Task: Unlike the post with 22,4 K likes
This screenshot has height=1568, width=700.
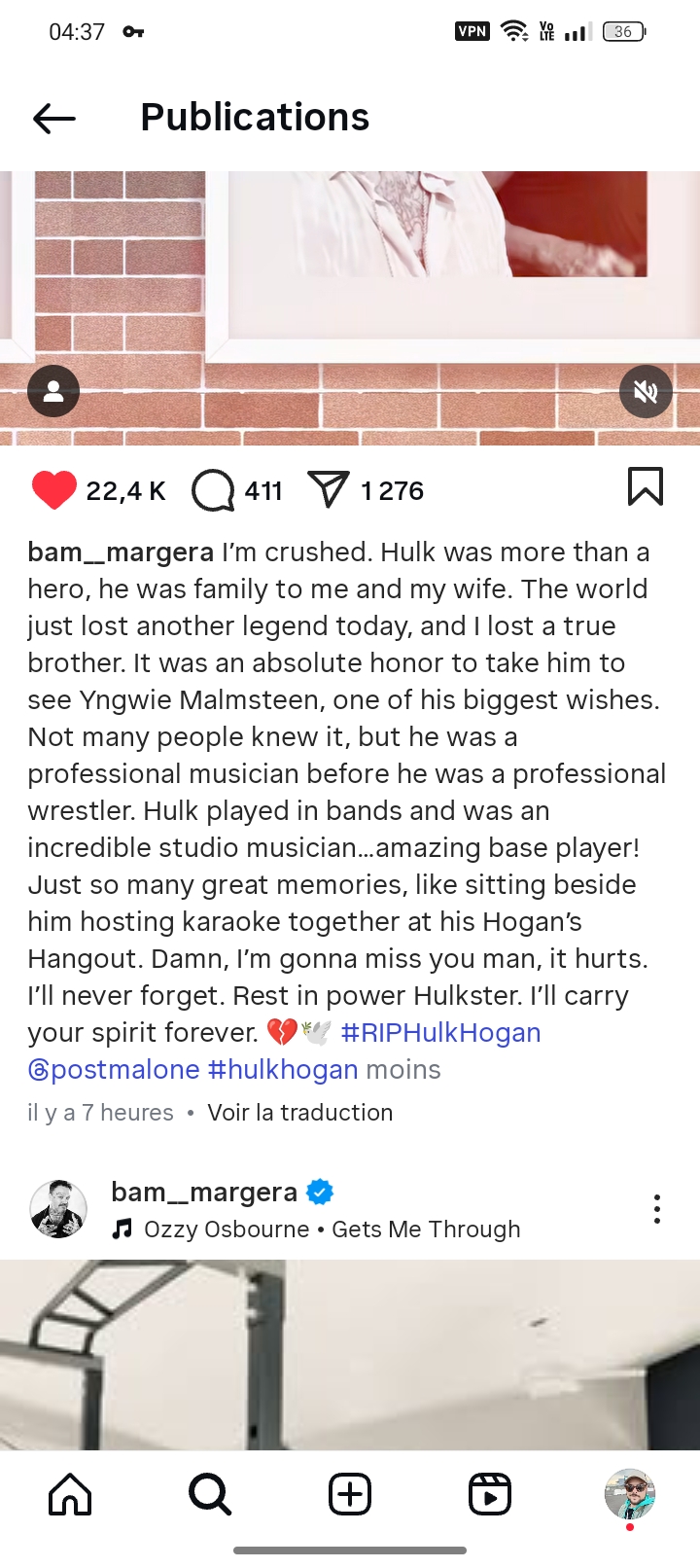Action: click(x=54, y=490)
